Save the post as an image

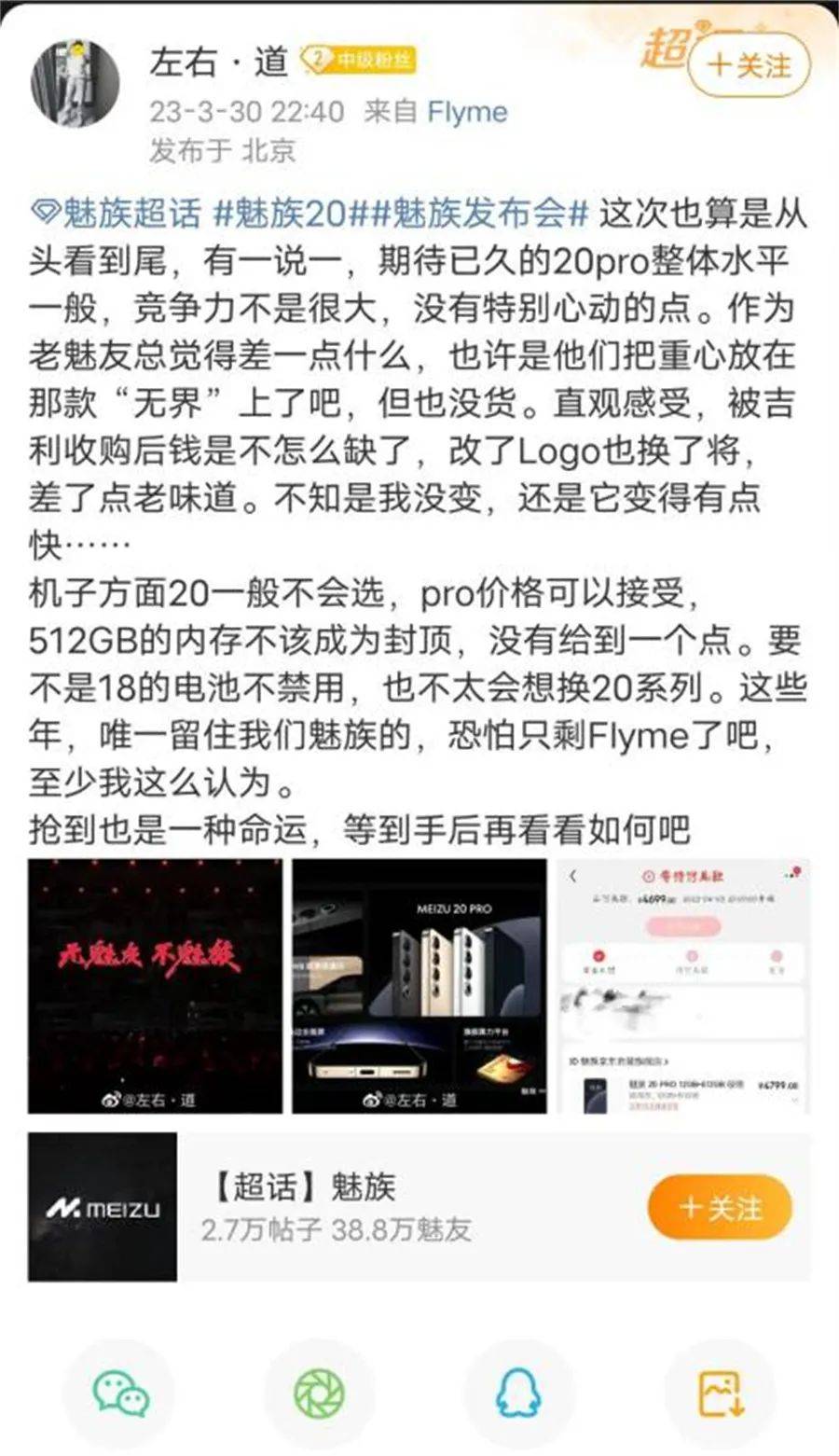[719, 1394]
